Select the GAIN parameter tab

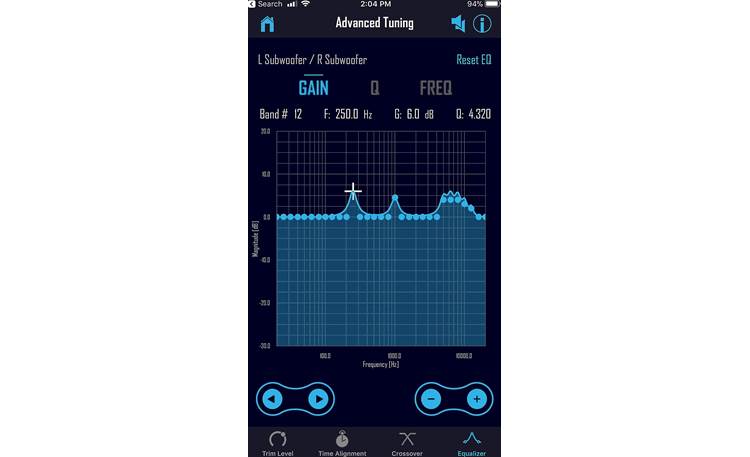[313, 87]
